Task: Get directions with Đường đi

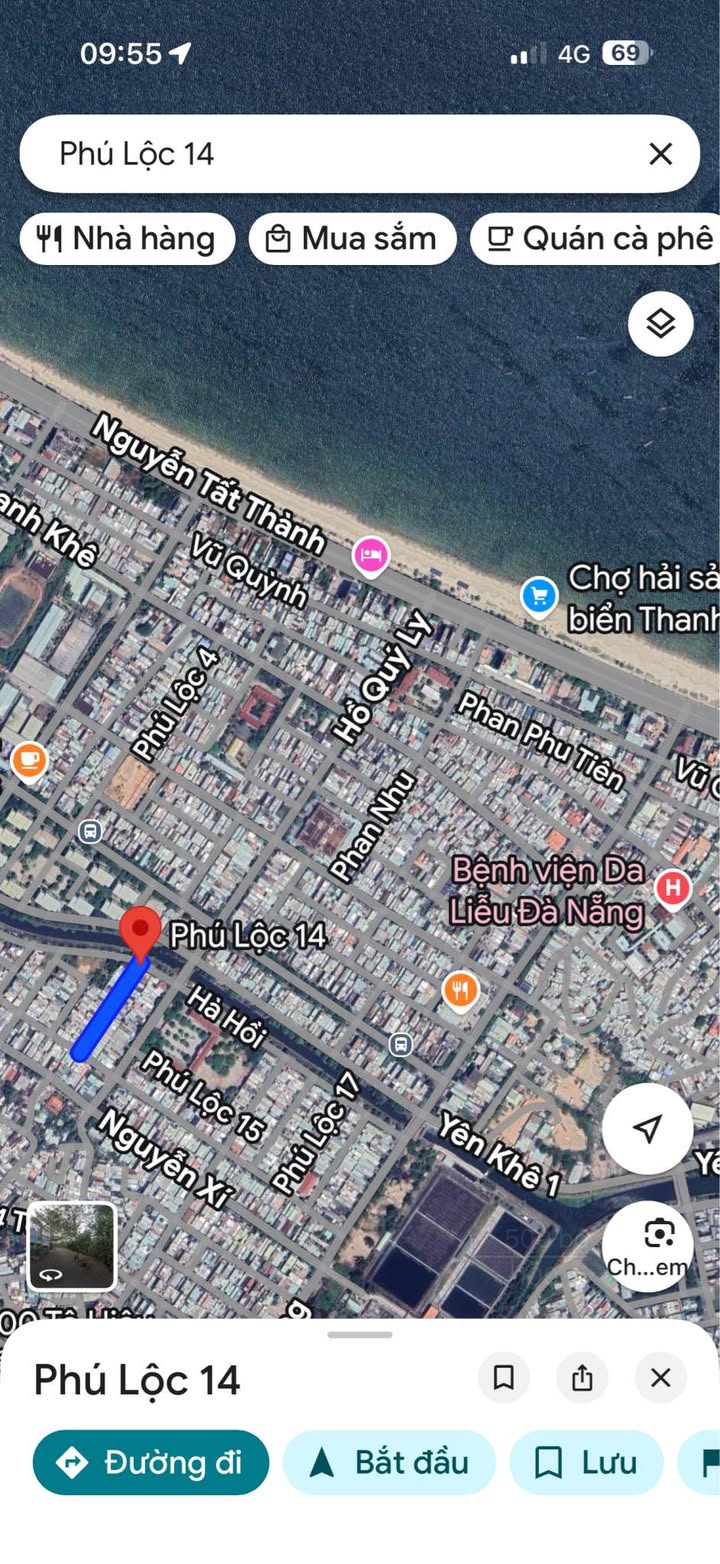Action: 151,1463
